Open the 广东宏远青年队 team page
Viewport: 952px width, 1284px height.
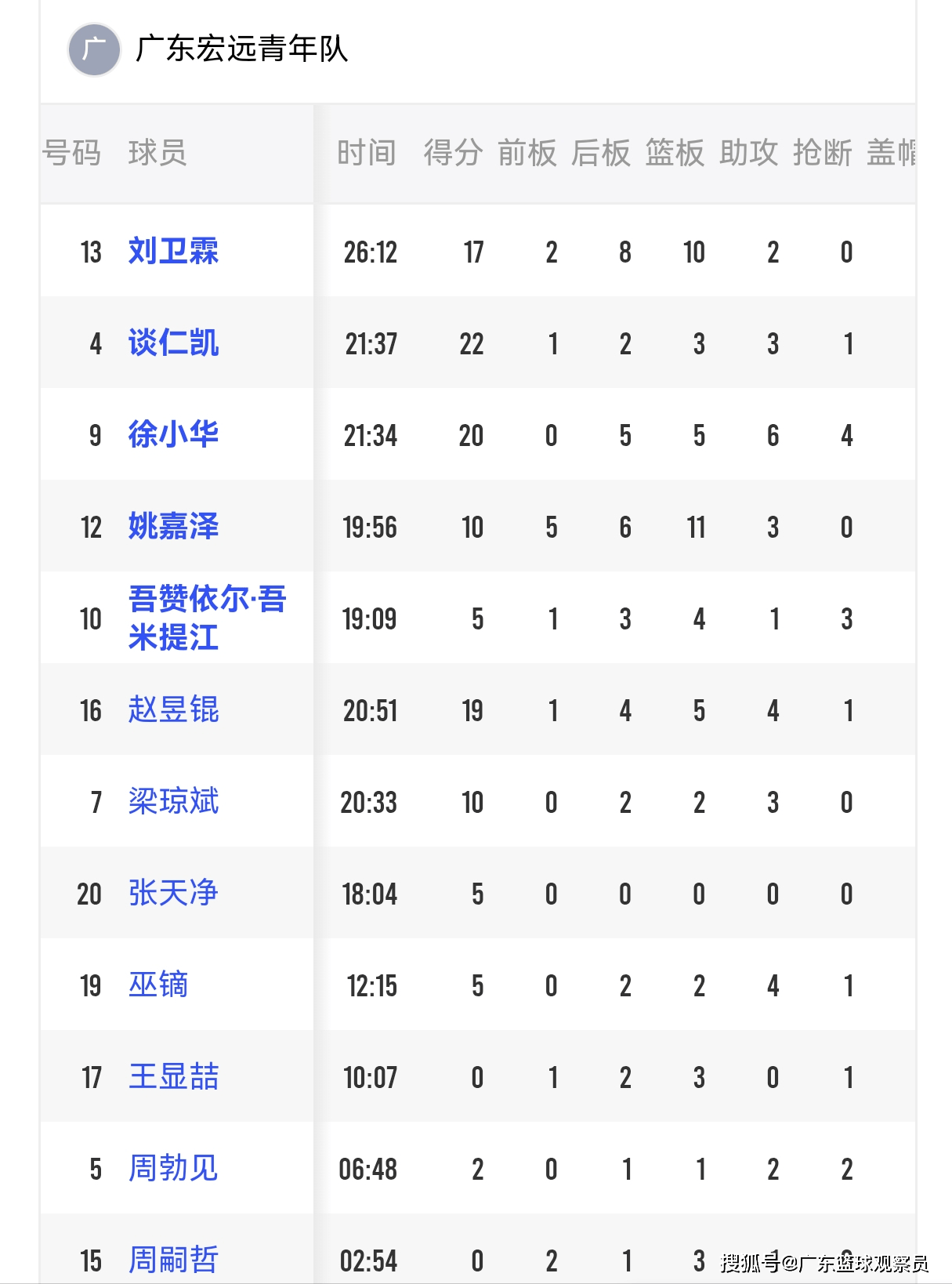click(x=241, y=49)
